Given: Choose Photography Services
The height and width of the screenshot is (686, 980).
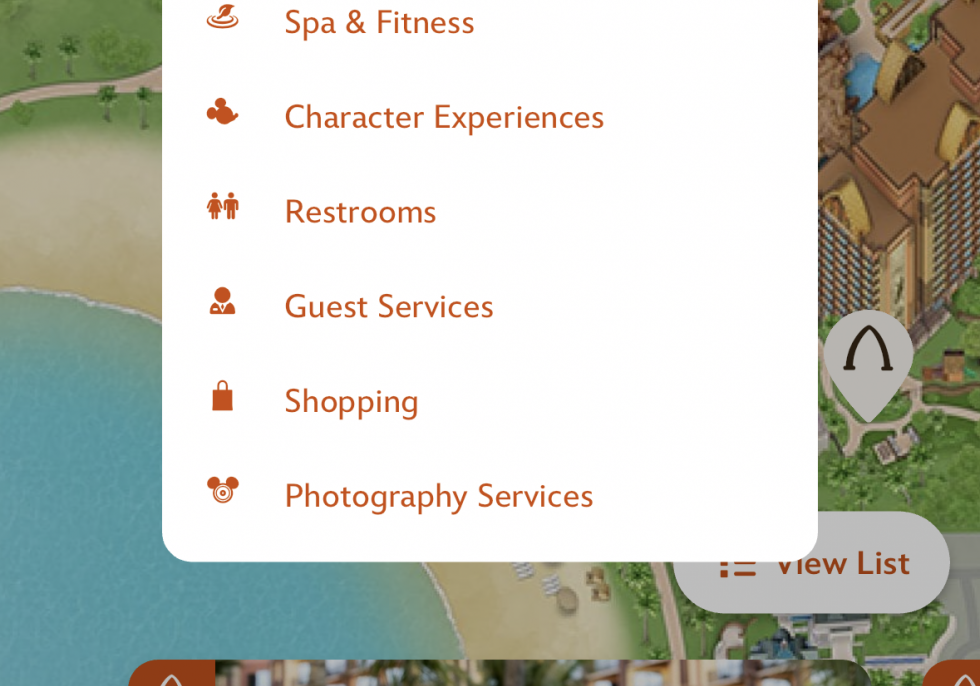Looking at the screenshot, I should [x=438, y=496].
